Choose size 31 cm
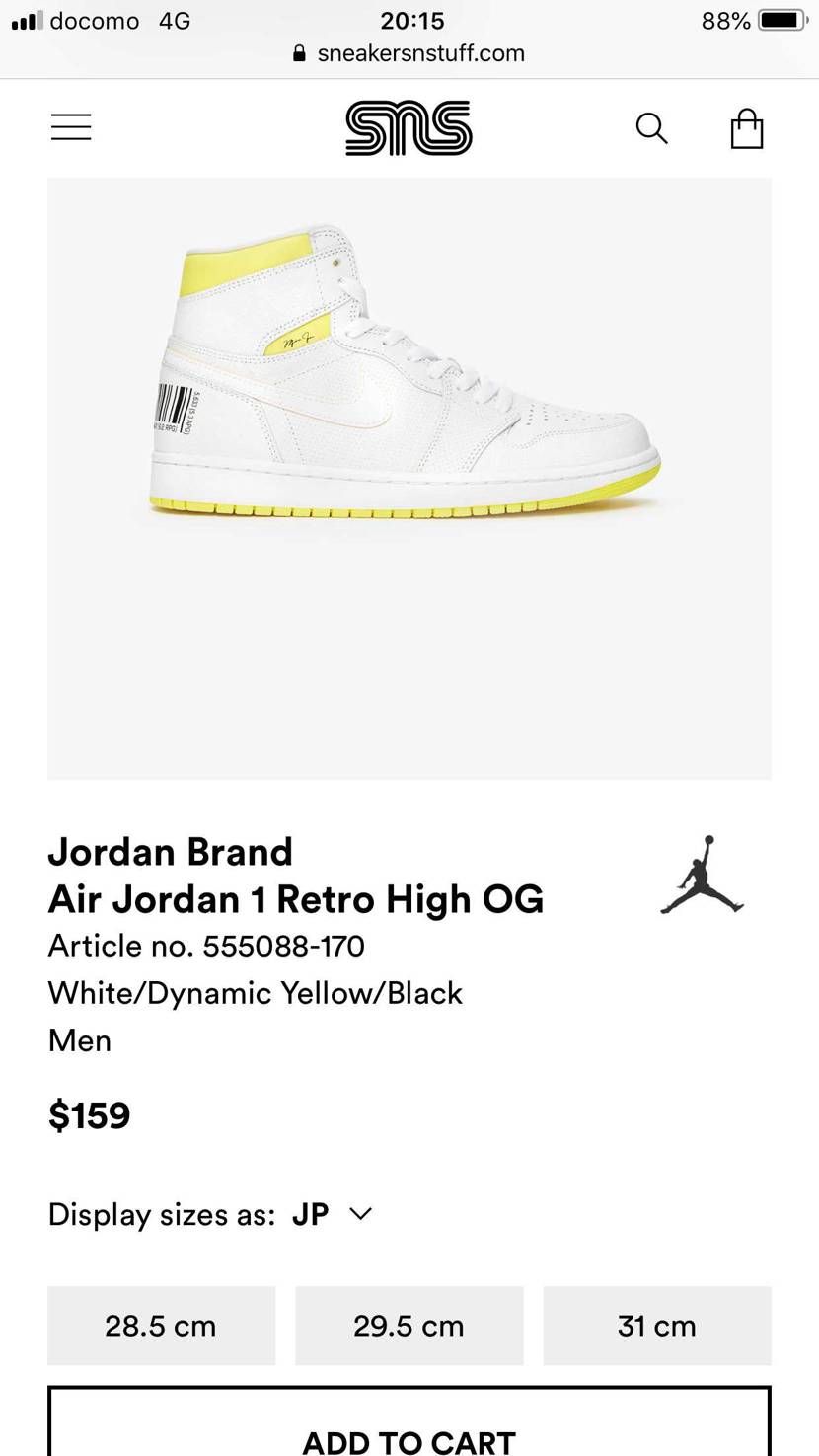819x1456 pixels. pos(657,1326)
